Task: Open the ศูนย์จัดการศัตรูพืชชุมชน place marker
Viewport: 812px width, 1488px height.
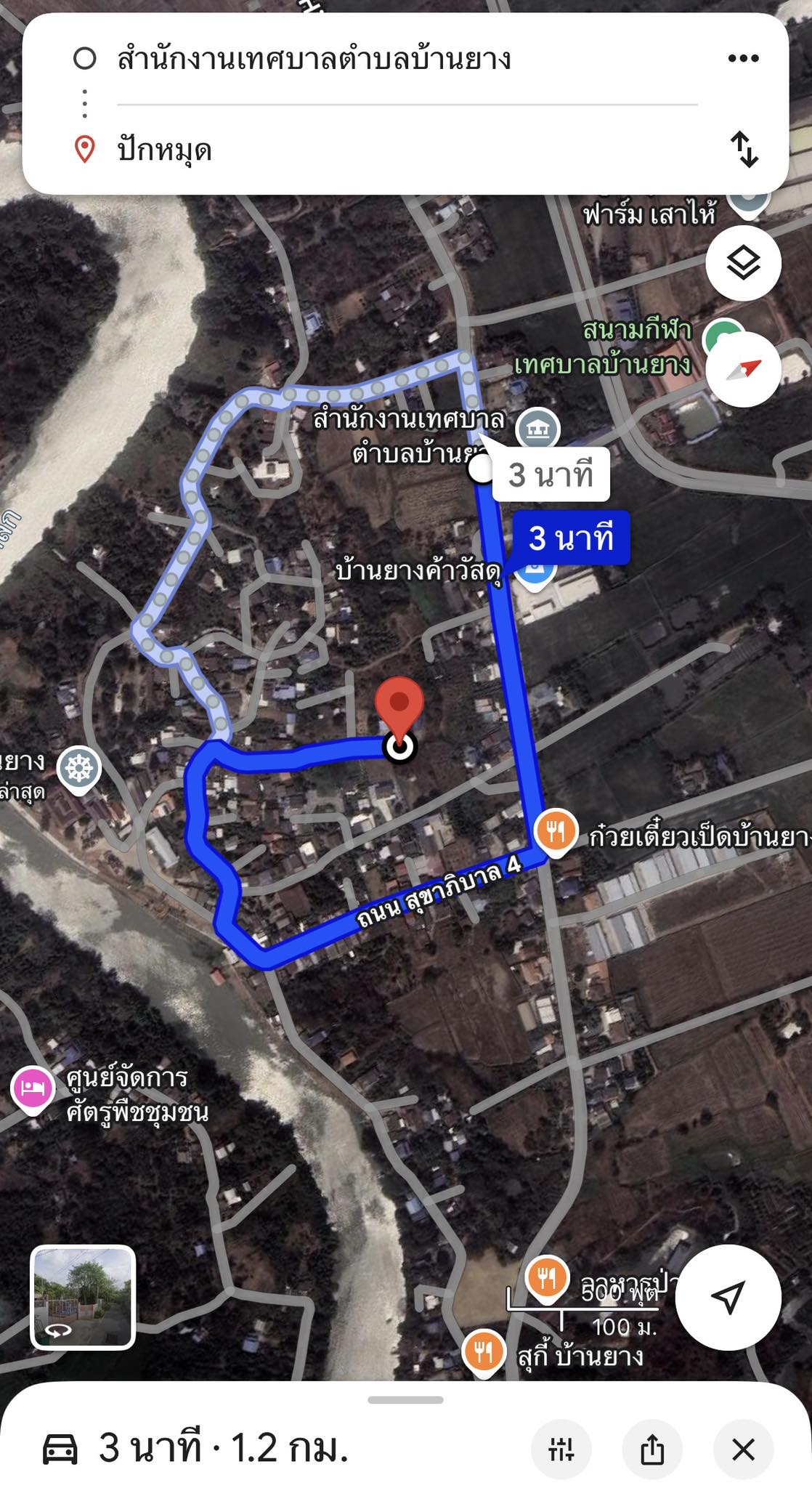Action: (x=33, y=1088)
